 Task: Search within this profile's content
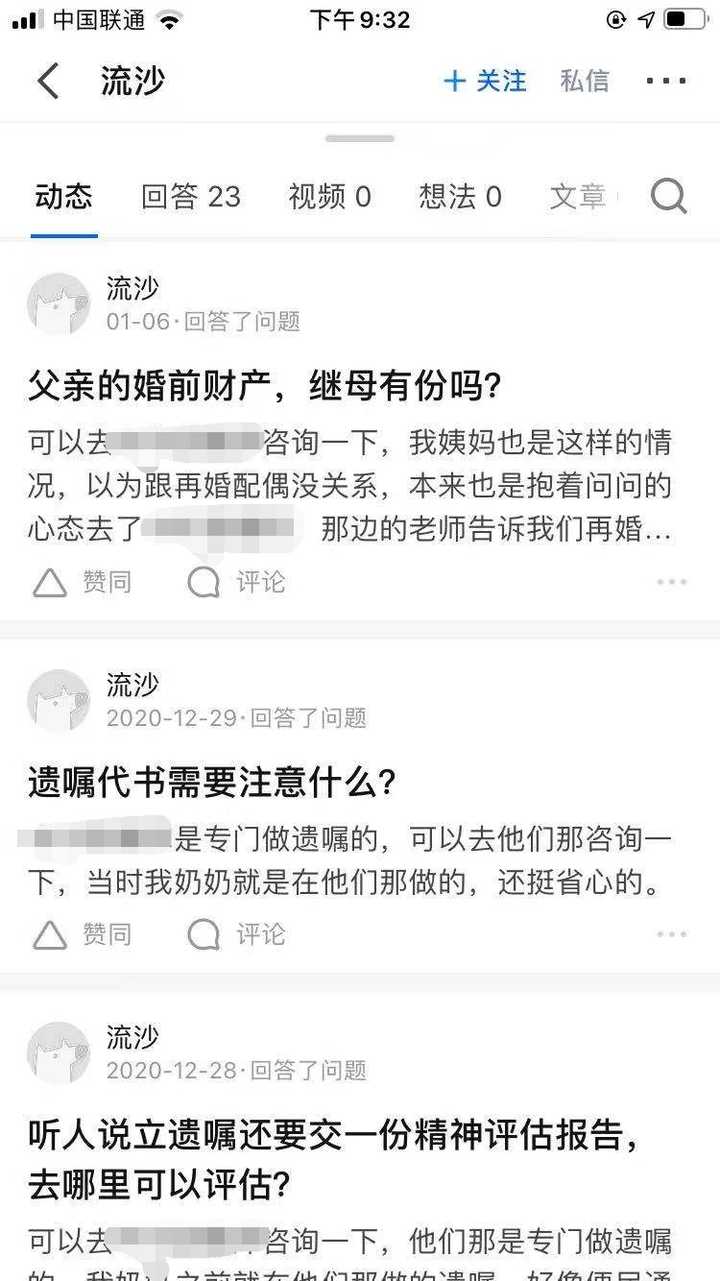[668, 197]
